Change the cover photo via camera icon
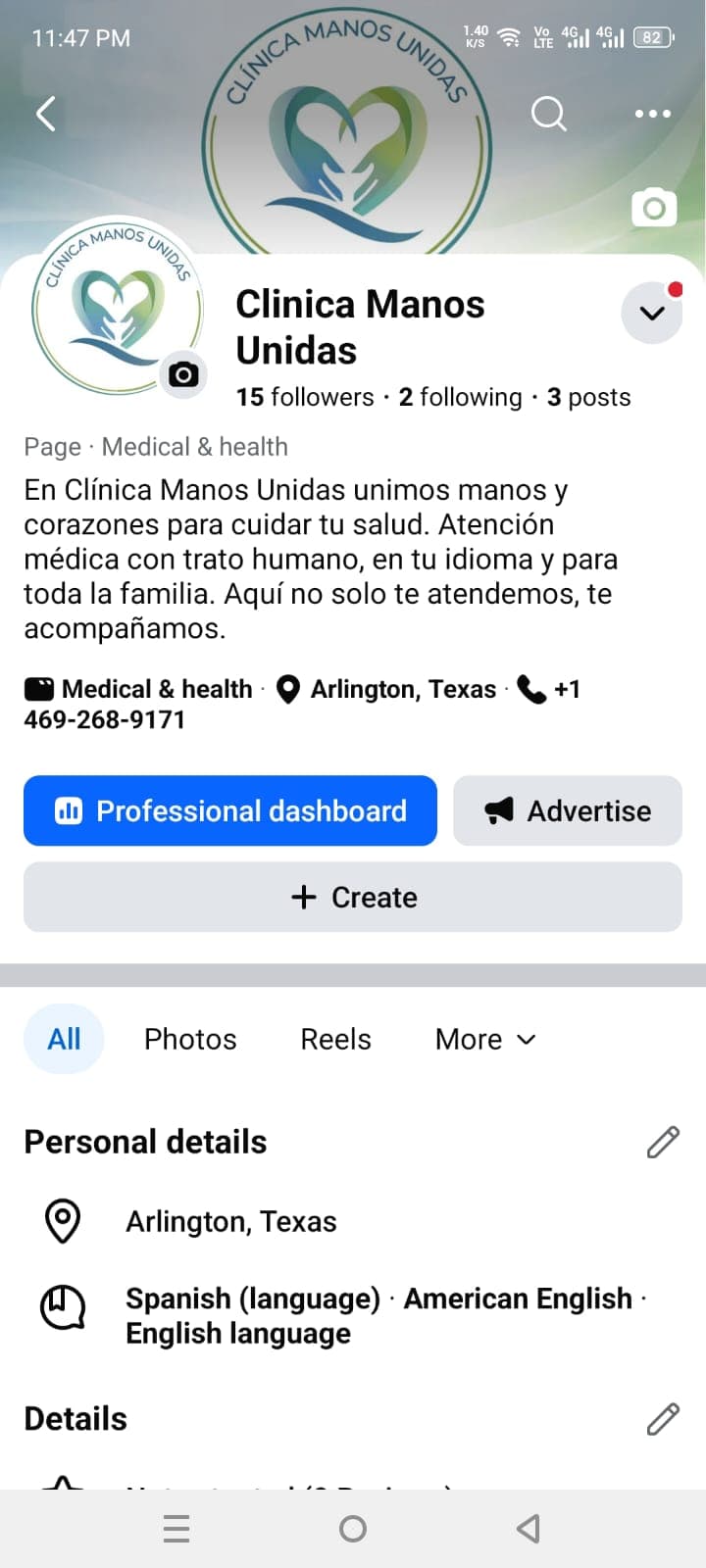 654,208
